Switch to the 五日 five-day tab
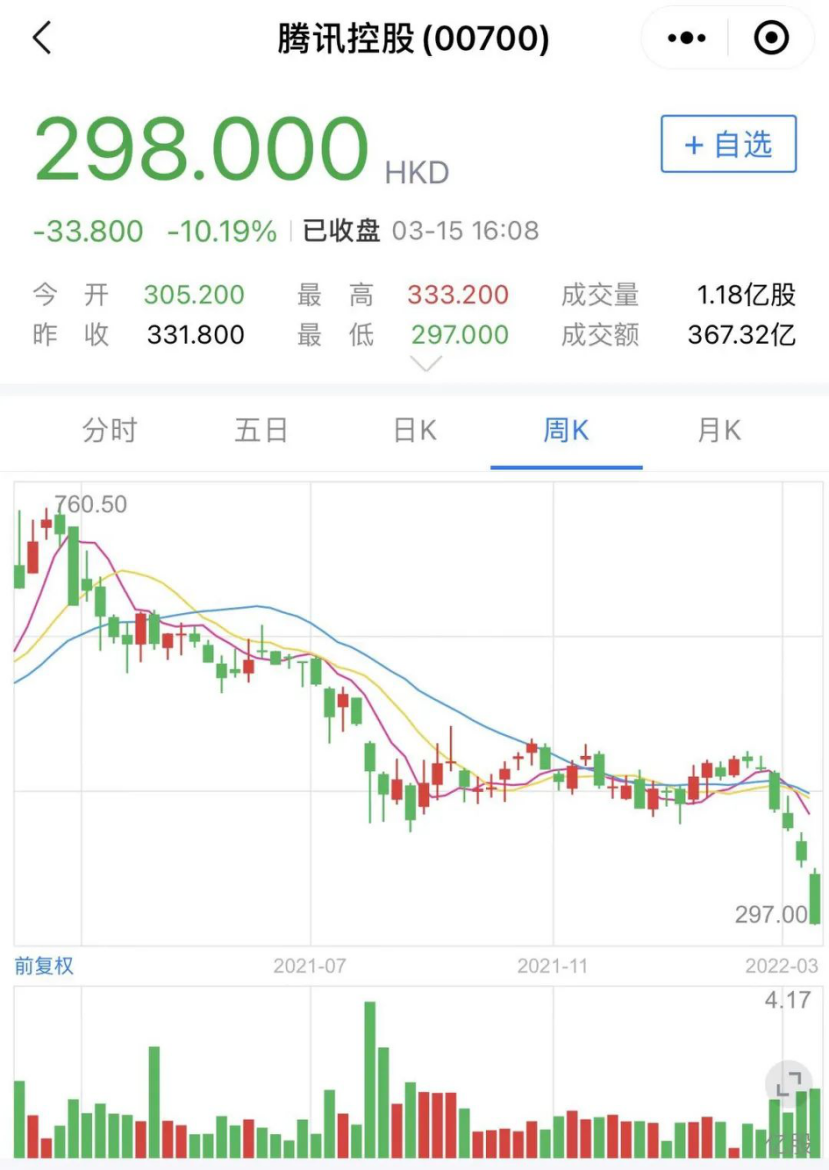The image size is (829, 1170). coord(262,430)
